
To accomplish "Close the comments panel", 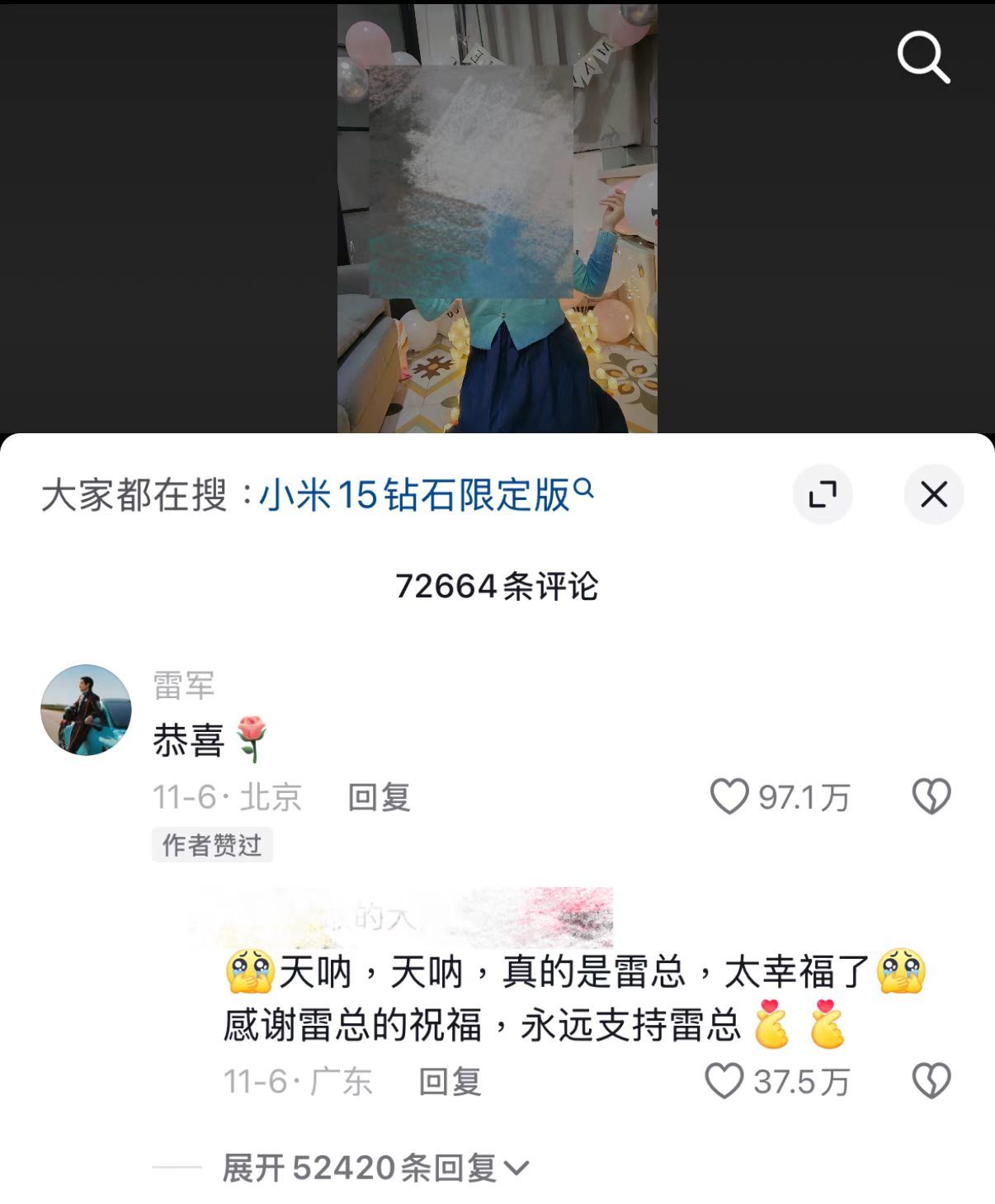I will (933, 494).
